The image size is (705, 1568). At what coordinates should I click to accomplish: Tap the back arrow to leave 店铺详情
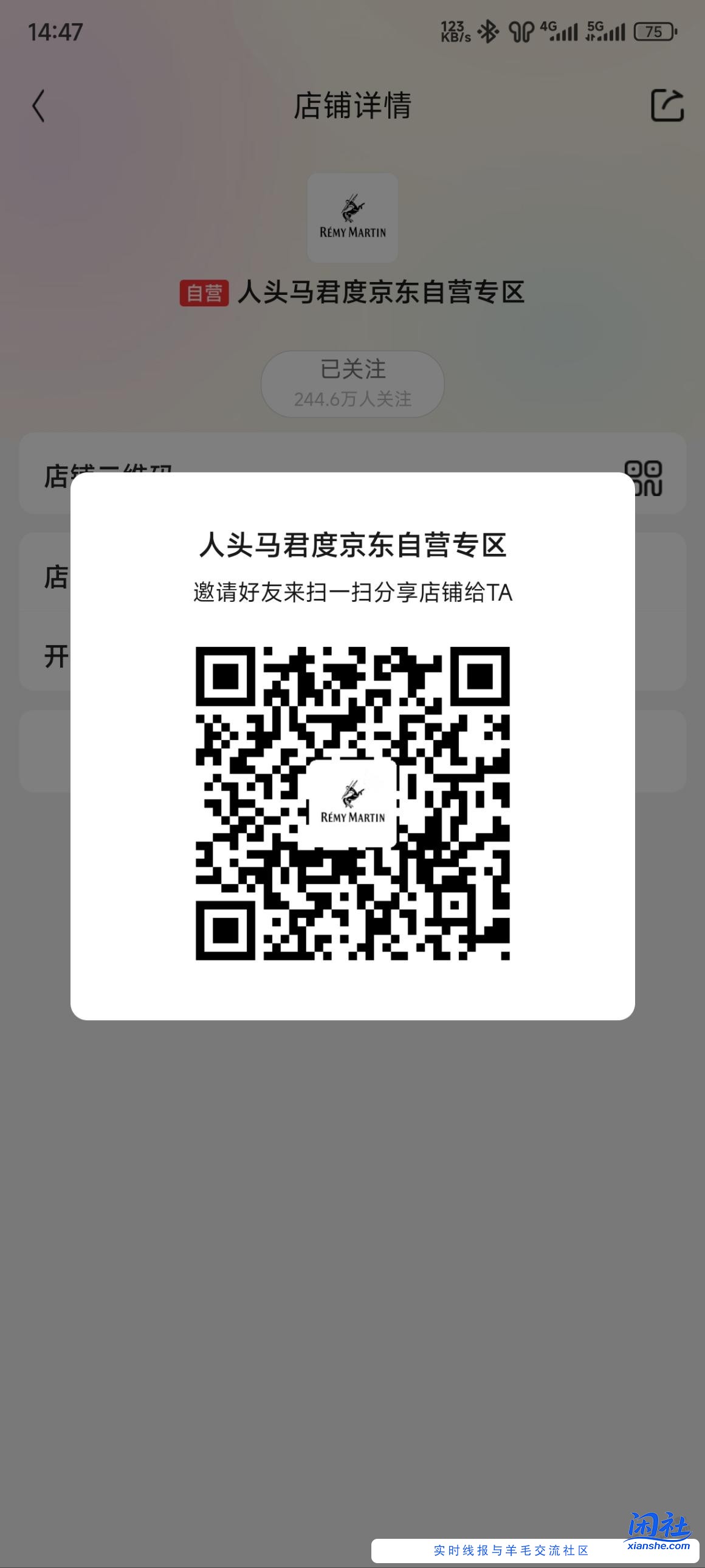click(x=38, y=106)
